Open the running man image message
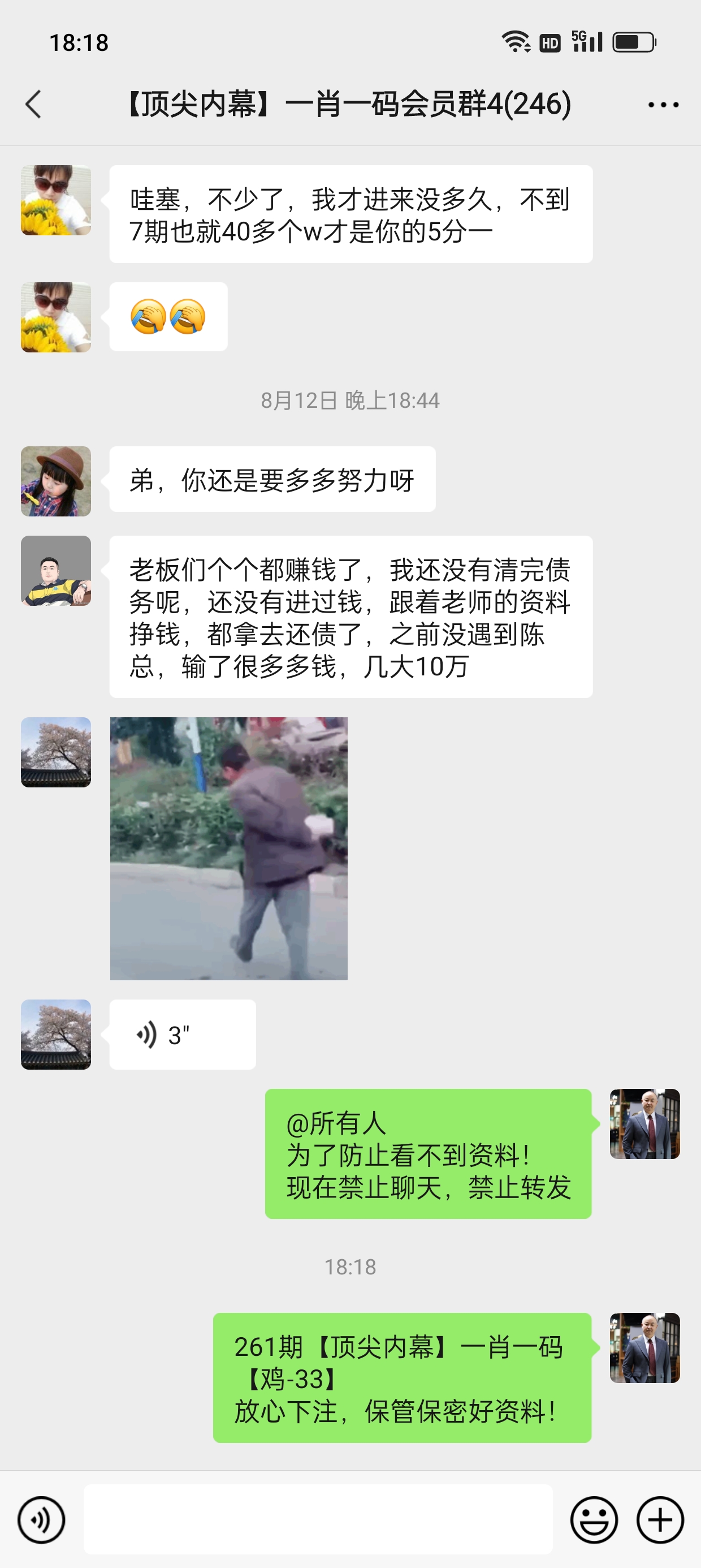This screenshot has width=701, height=1568. [x=229, y=848]
